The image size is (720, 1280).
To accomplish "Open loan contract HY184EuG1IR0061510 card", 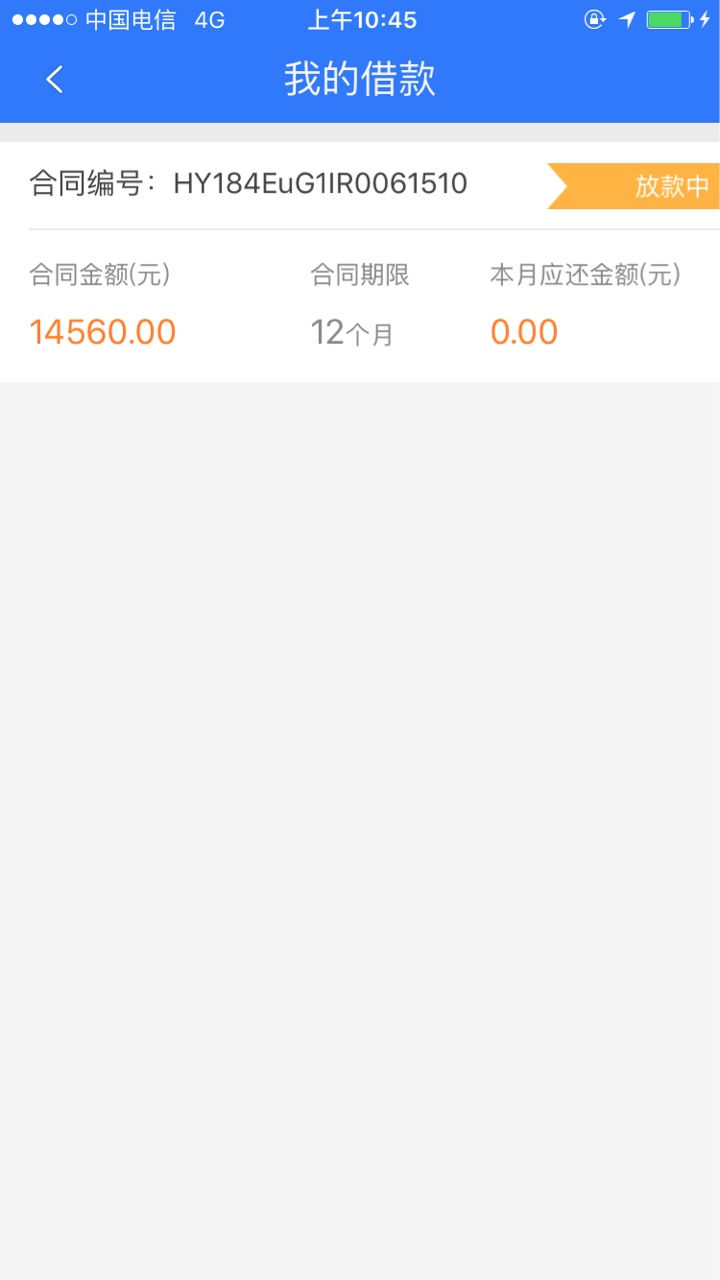I will click(359, 262).
